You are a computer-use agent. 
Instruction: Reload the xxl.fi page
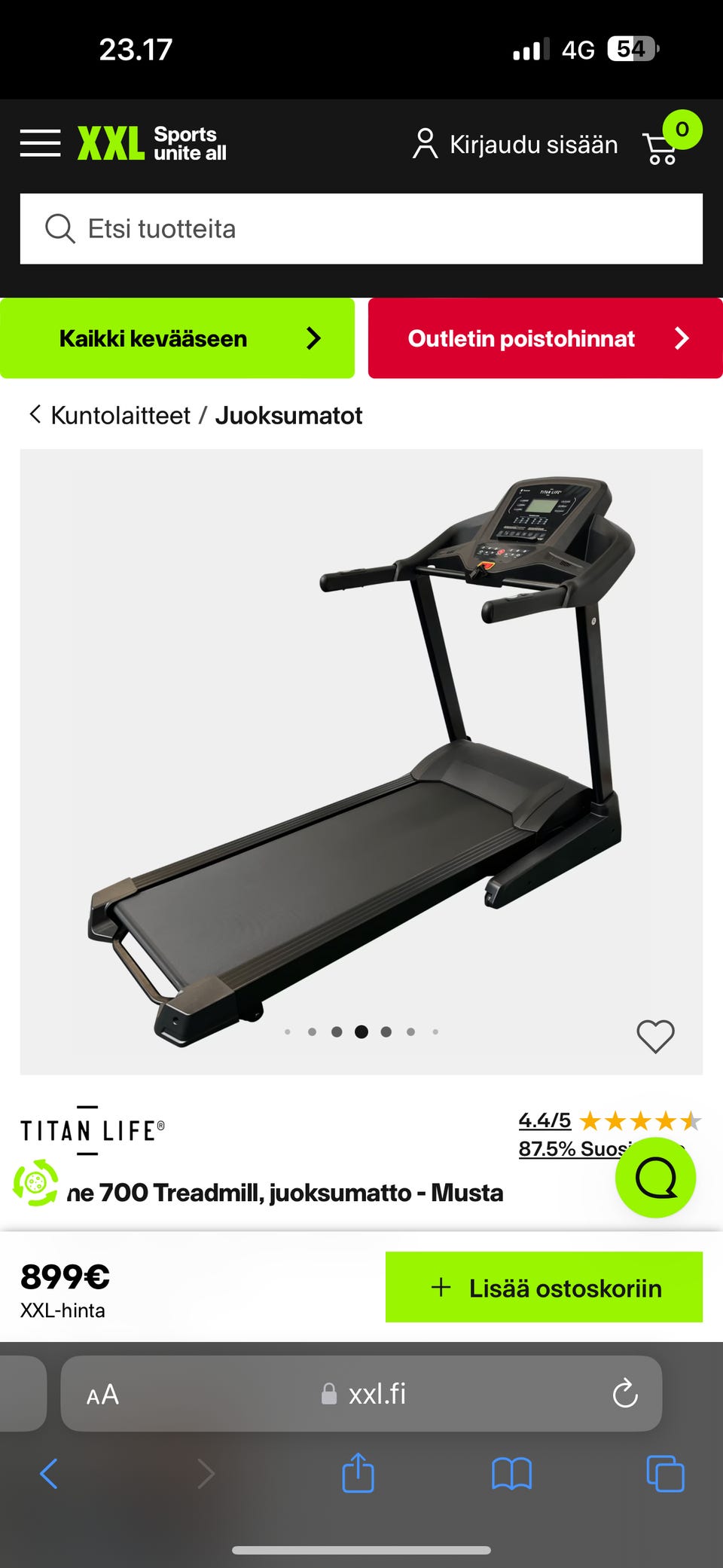625,1394
